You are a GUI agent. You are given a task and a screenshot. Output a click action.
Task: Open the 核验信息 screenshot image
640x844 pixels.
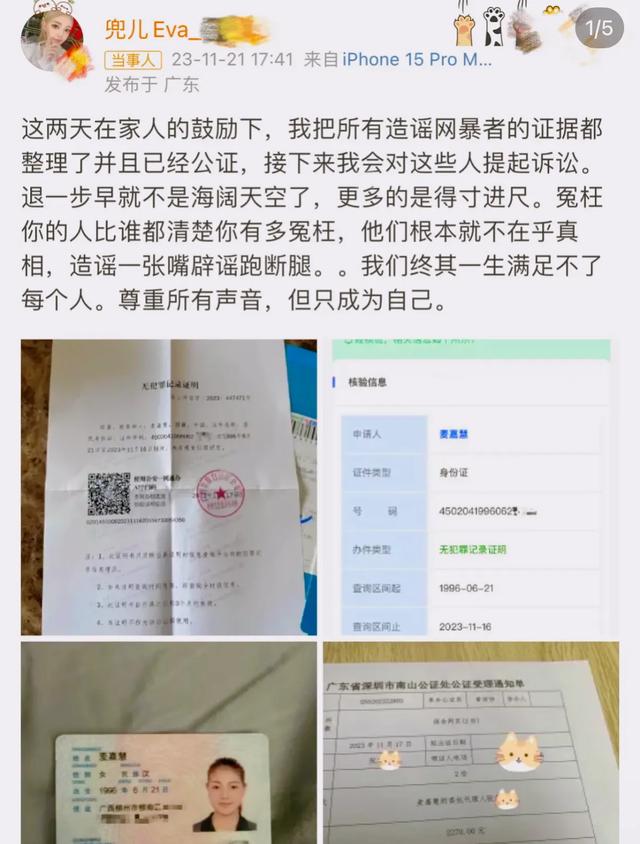471,487
